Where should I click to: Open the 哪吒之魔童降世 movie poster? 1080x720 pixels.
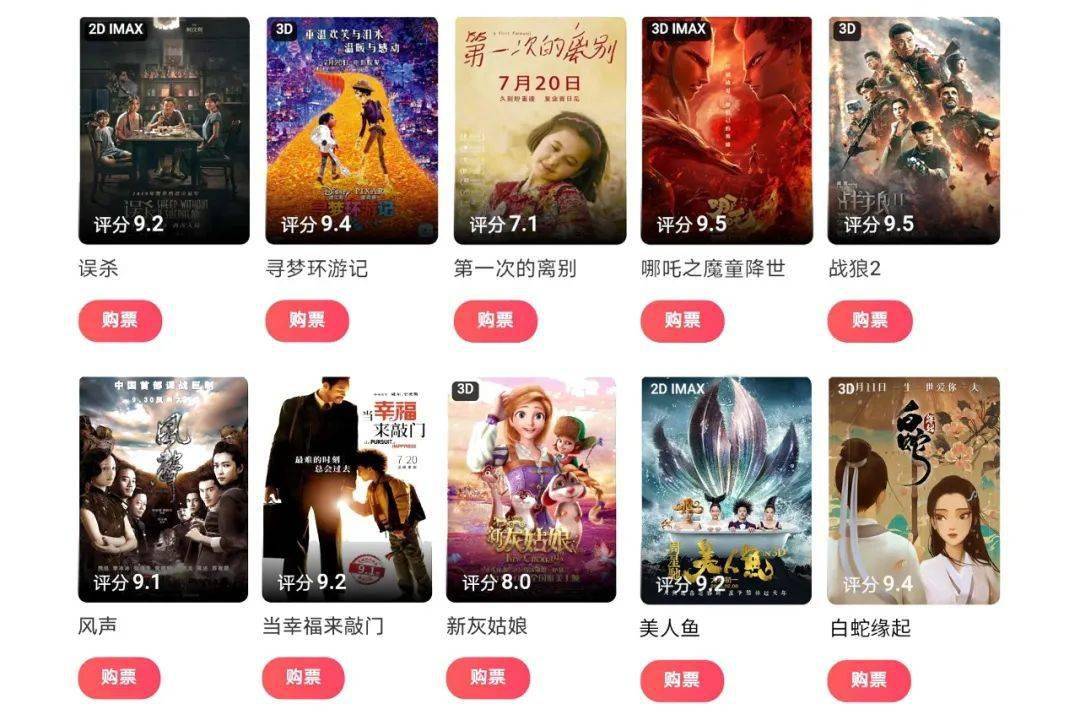tap(726, 130)
